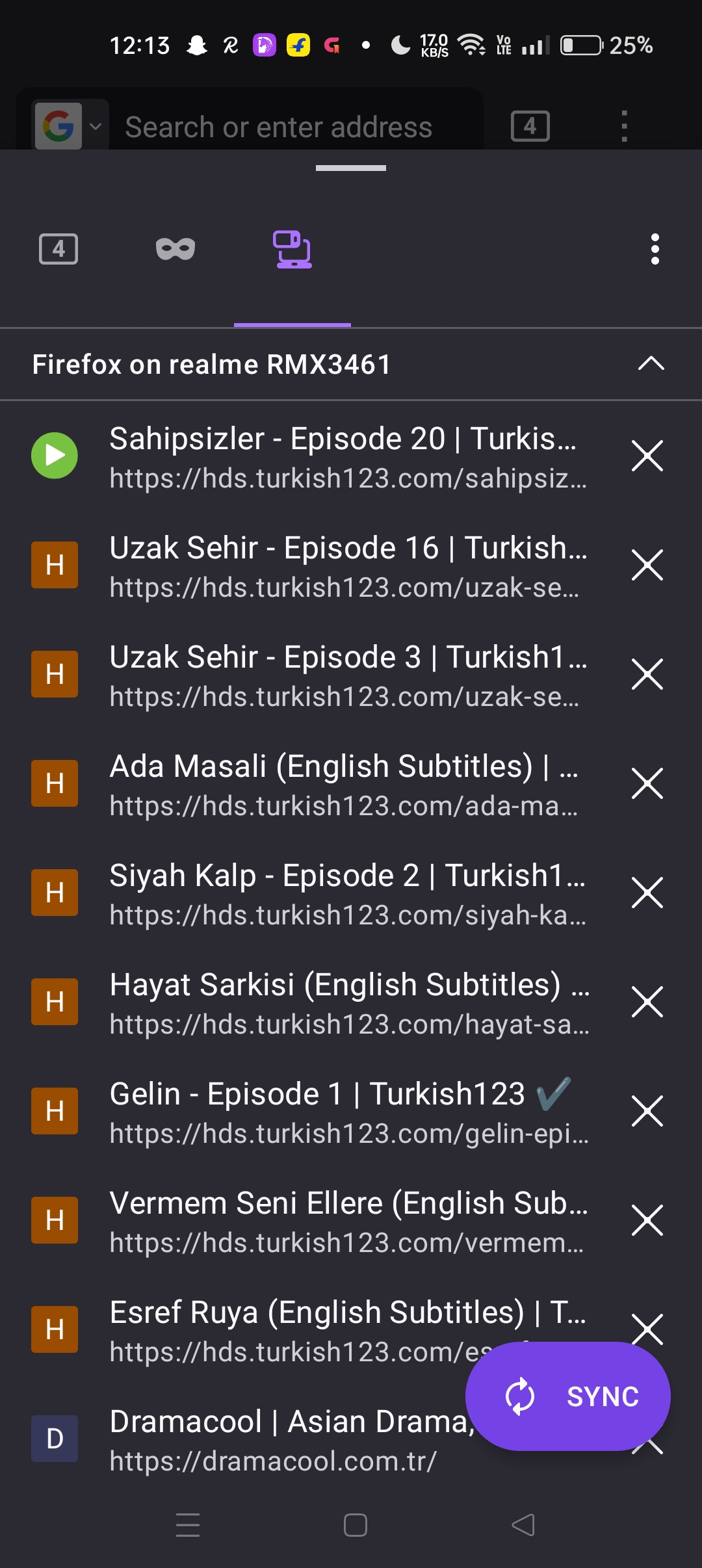Go back using system navigation
This screenshot has height=1568, width=702.
point(523,1525)
